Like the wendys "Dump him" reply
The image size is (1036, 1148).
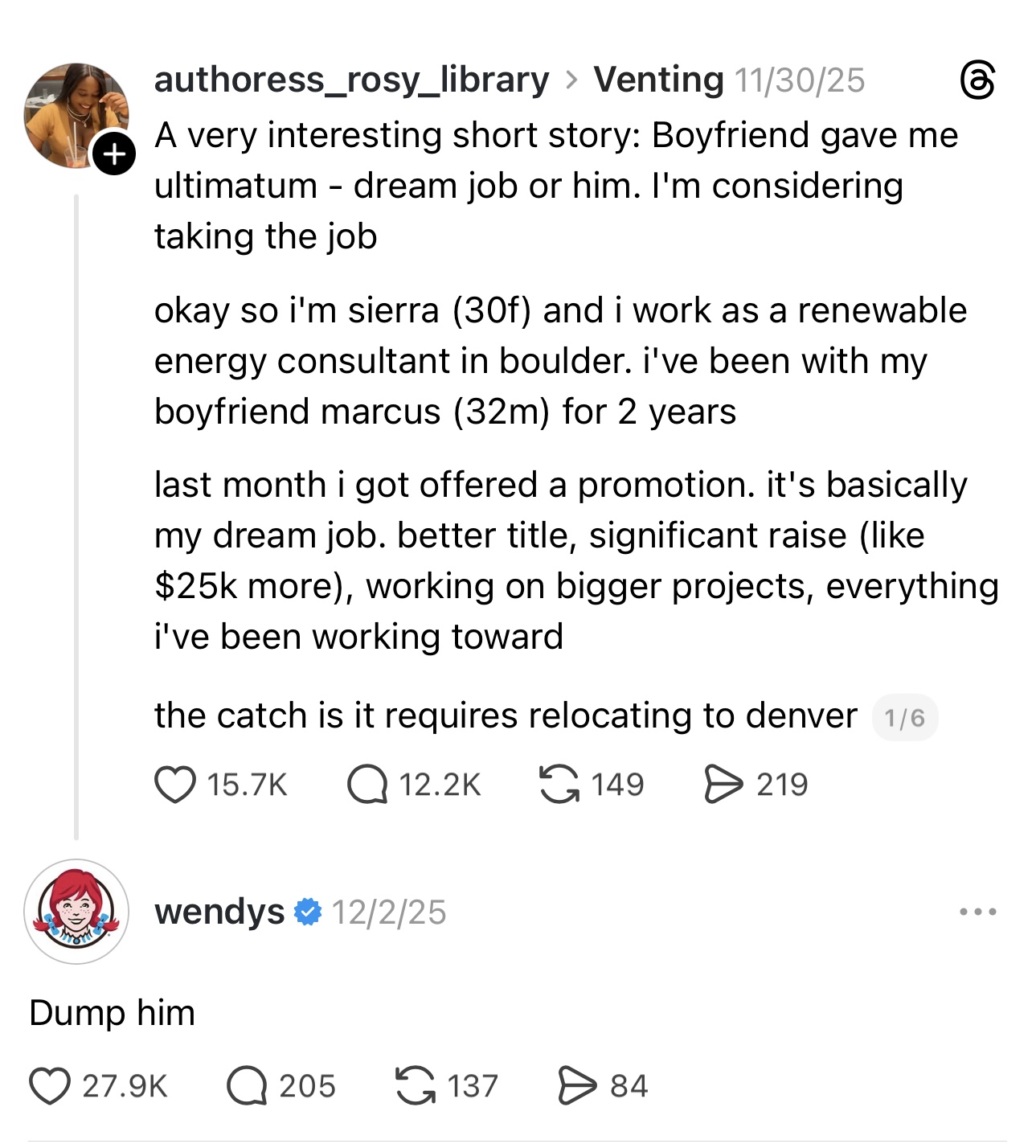pos(50,1086)
